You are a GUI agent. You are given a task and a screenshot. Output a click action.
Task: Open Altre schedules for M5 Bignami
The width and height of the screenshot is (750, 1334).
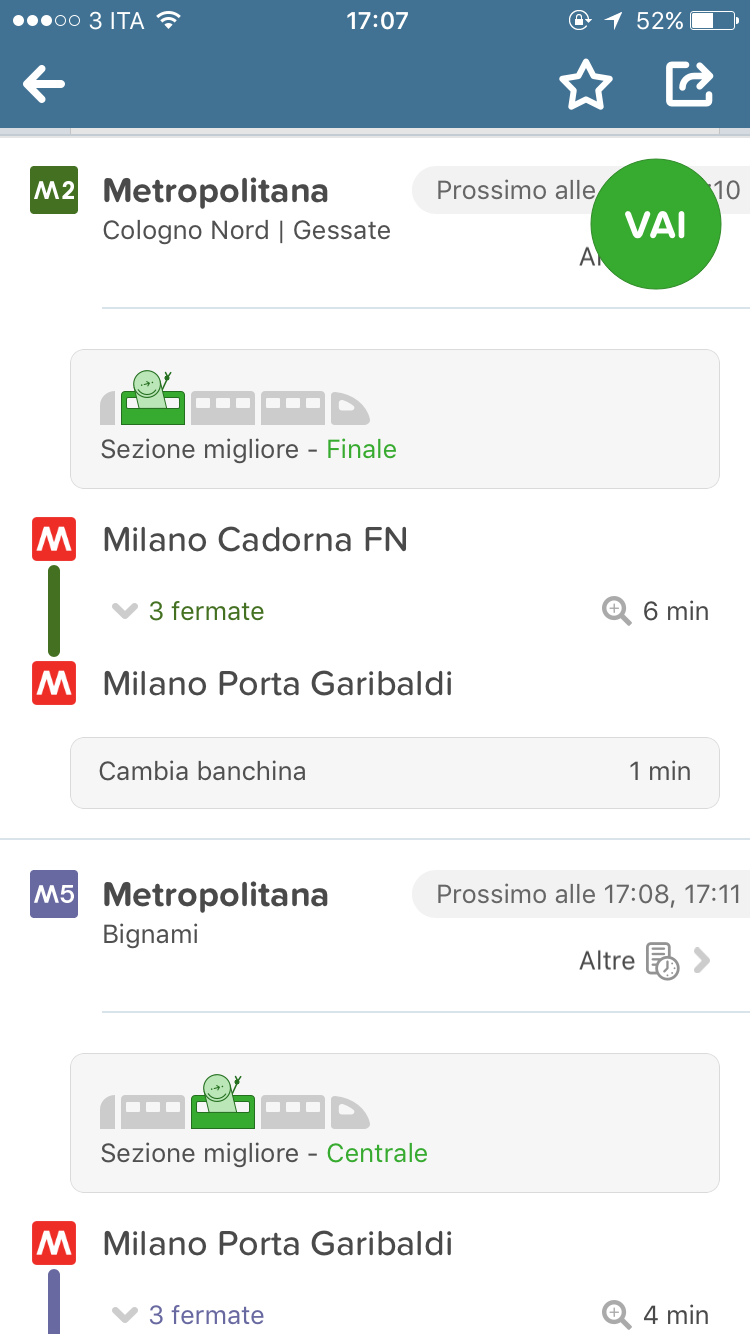pos(645,961)
